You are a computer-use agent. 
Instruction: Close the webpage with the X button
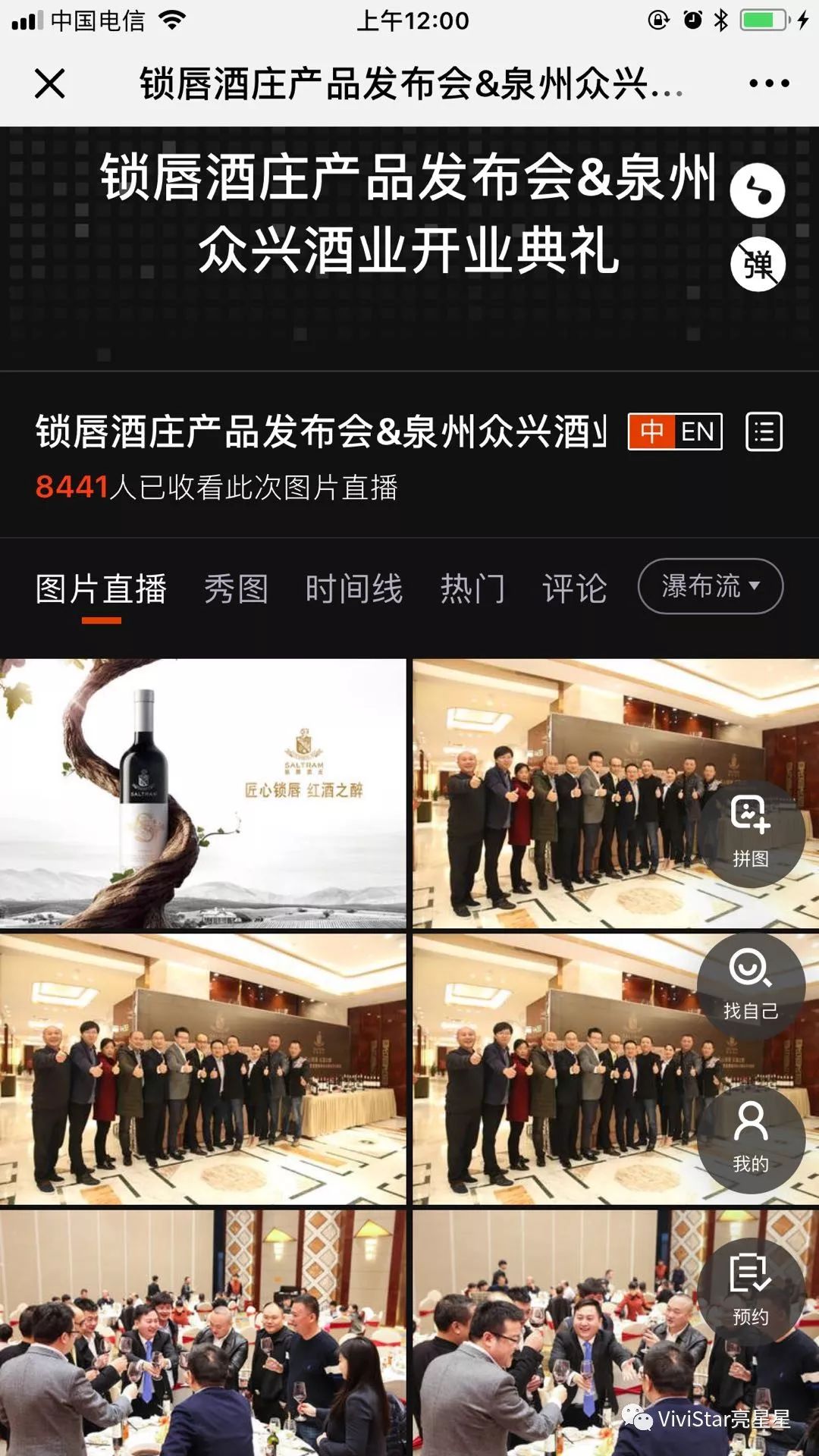tap(50, 83)
